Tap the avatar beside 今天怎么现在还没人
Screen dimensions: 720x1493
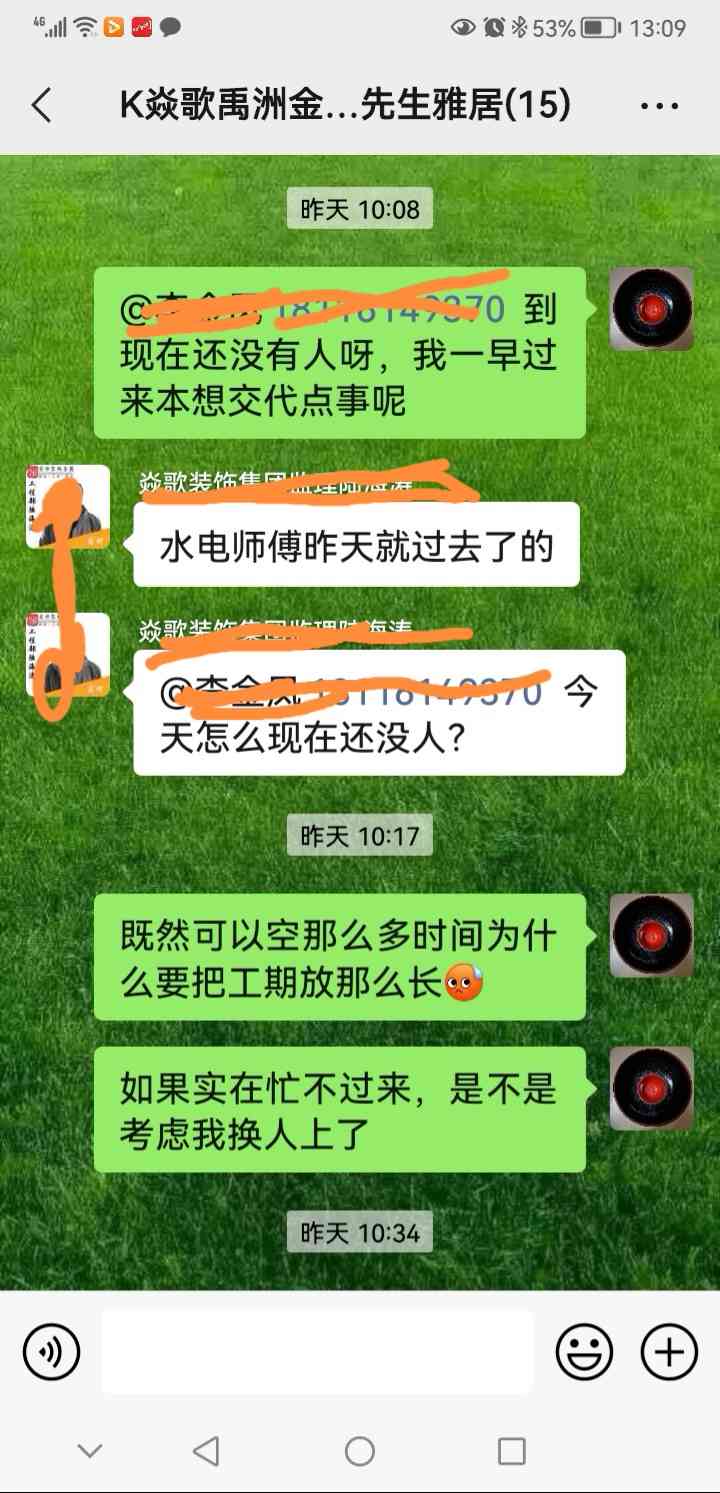point(68,655)
